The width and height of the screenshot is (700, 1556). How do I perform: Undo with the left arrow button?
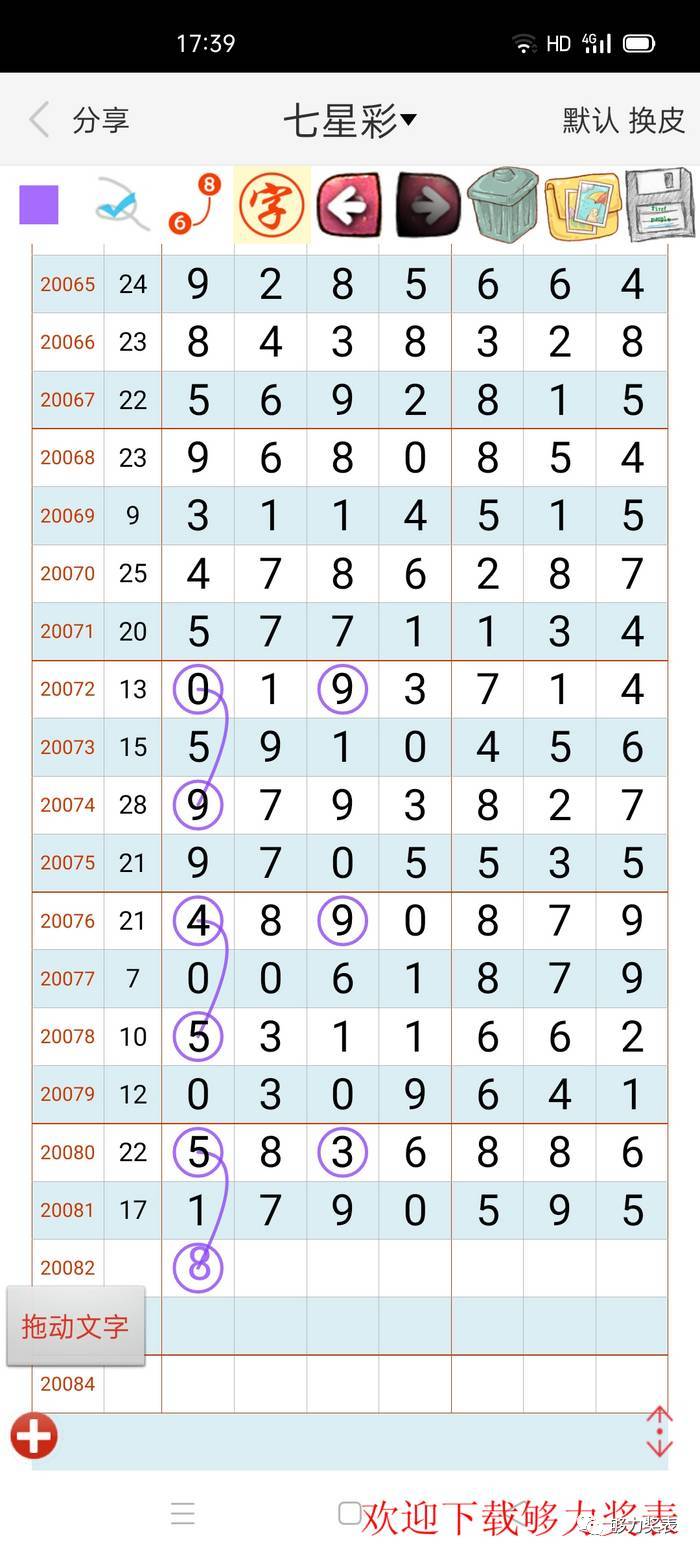click(x=349, y=205)
